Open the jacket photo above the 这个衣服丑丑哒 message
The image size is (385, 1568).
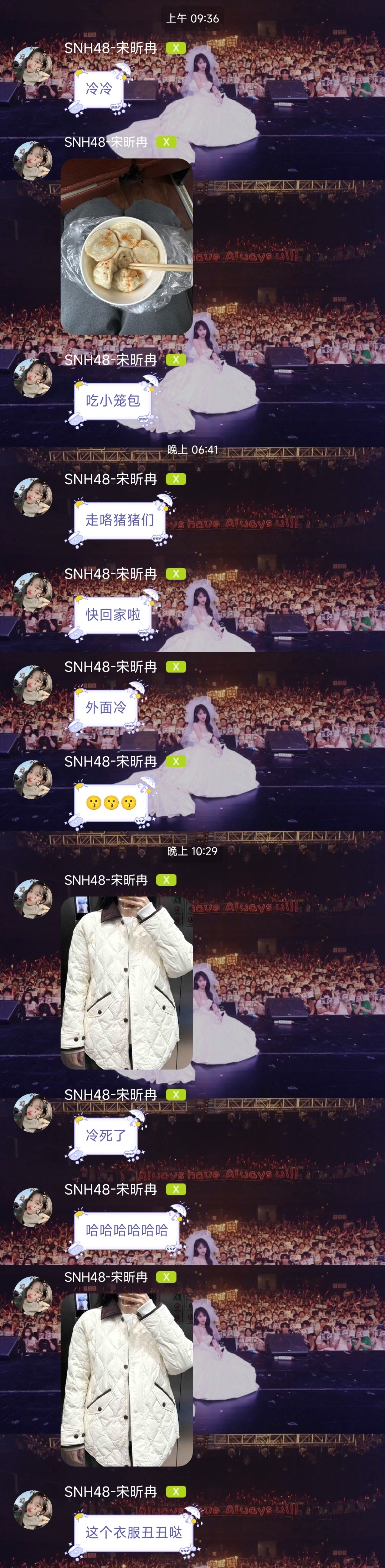(127, 1379)
